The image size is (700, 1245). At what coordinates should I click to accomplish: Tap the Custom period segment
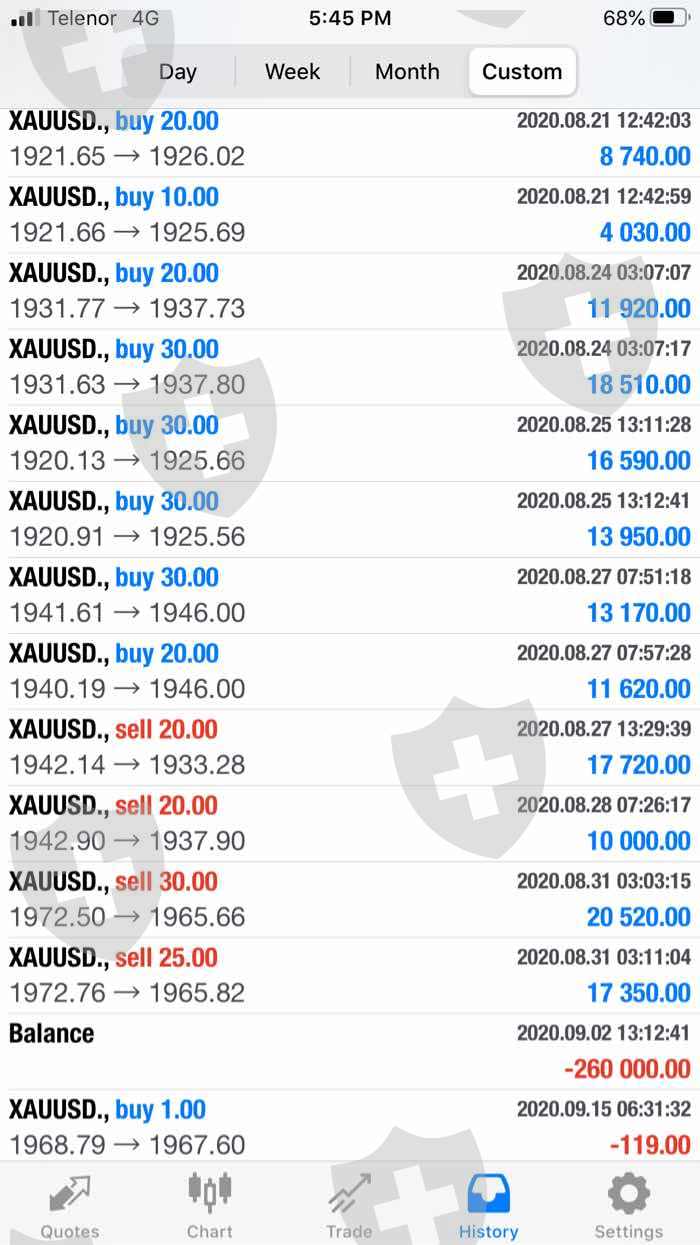[x=522, y=72]
